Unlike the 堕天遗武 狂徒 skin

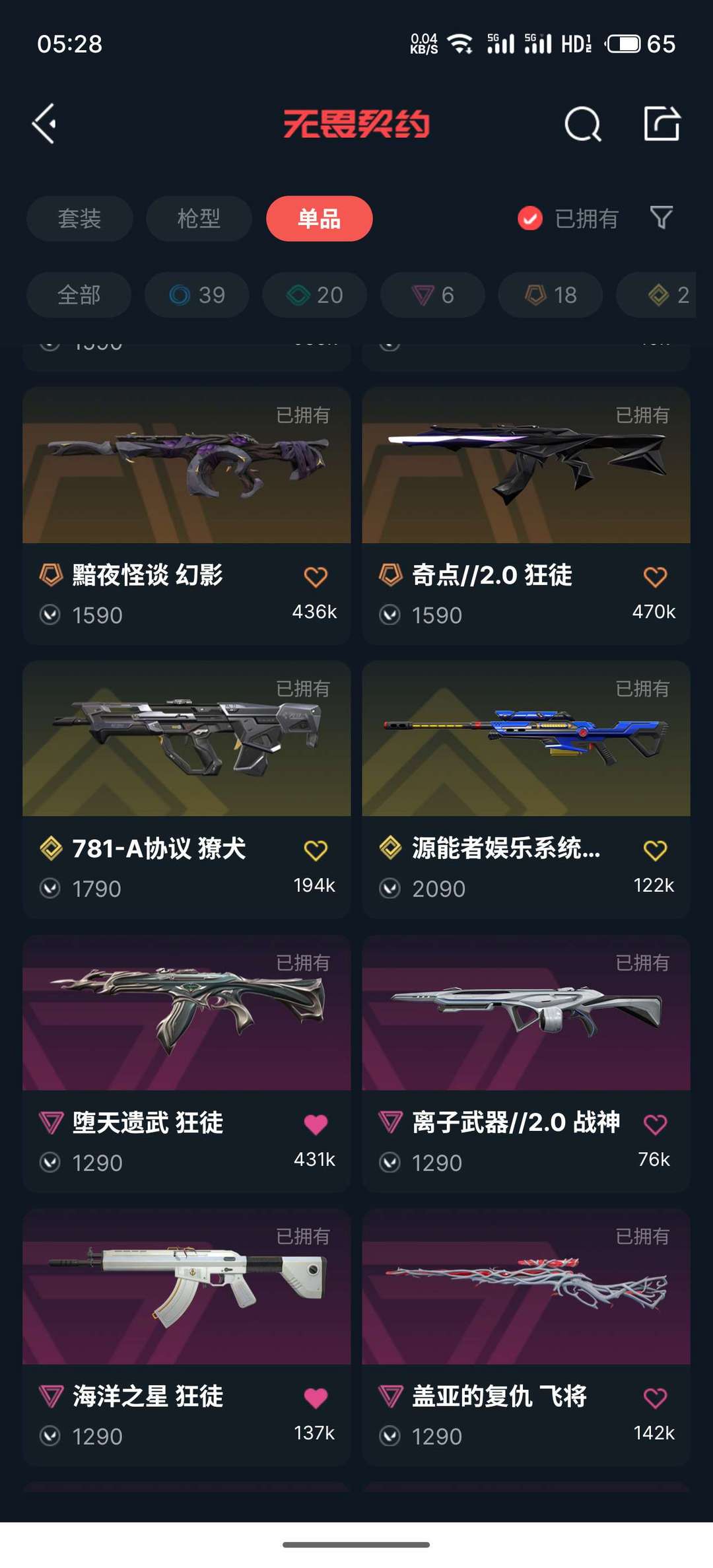tap(316, 1124)
